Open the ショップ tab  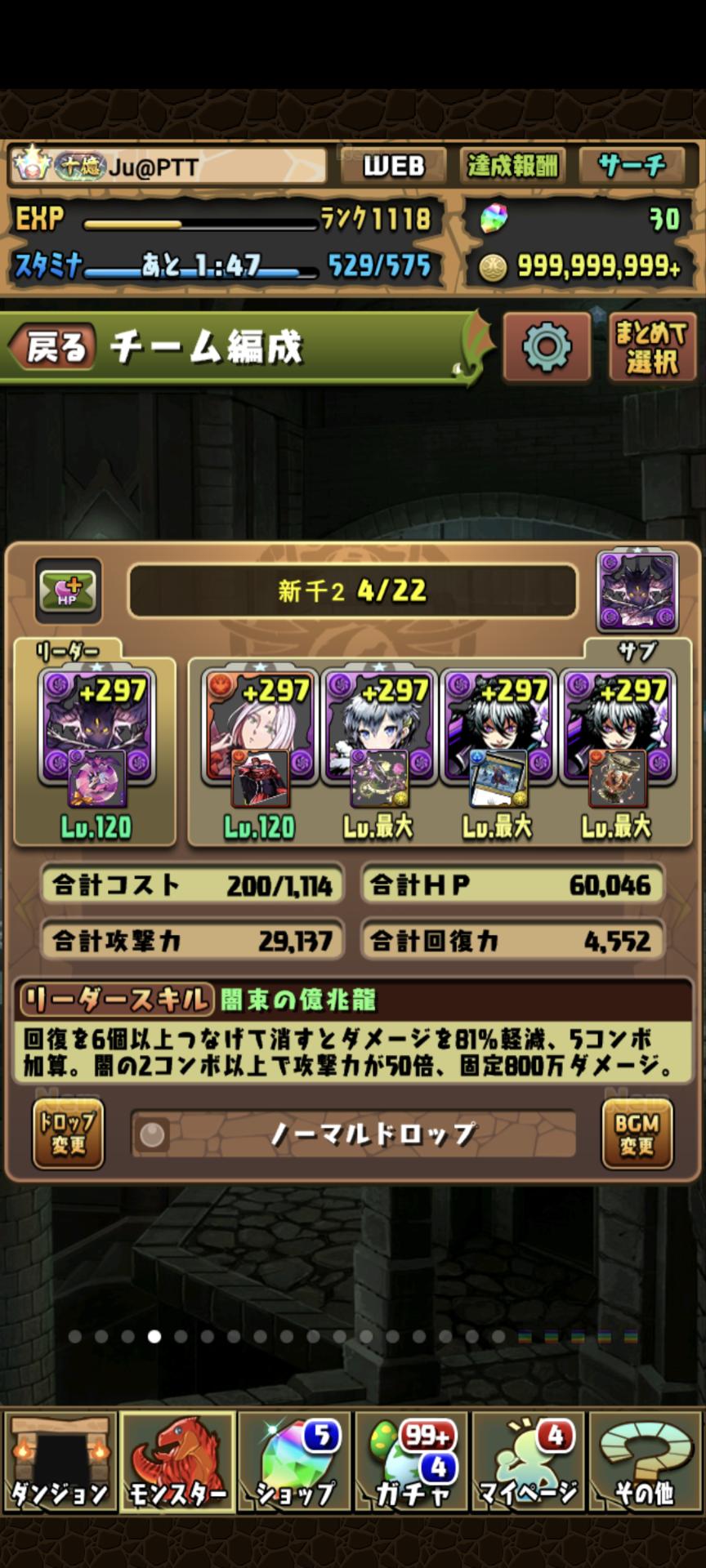(x=294, y=1463)
